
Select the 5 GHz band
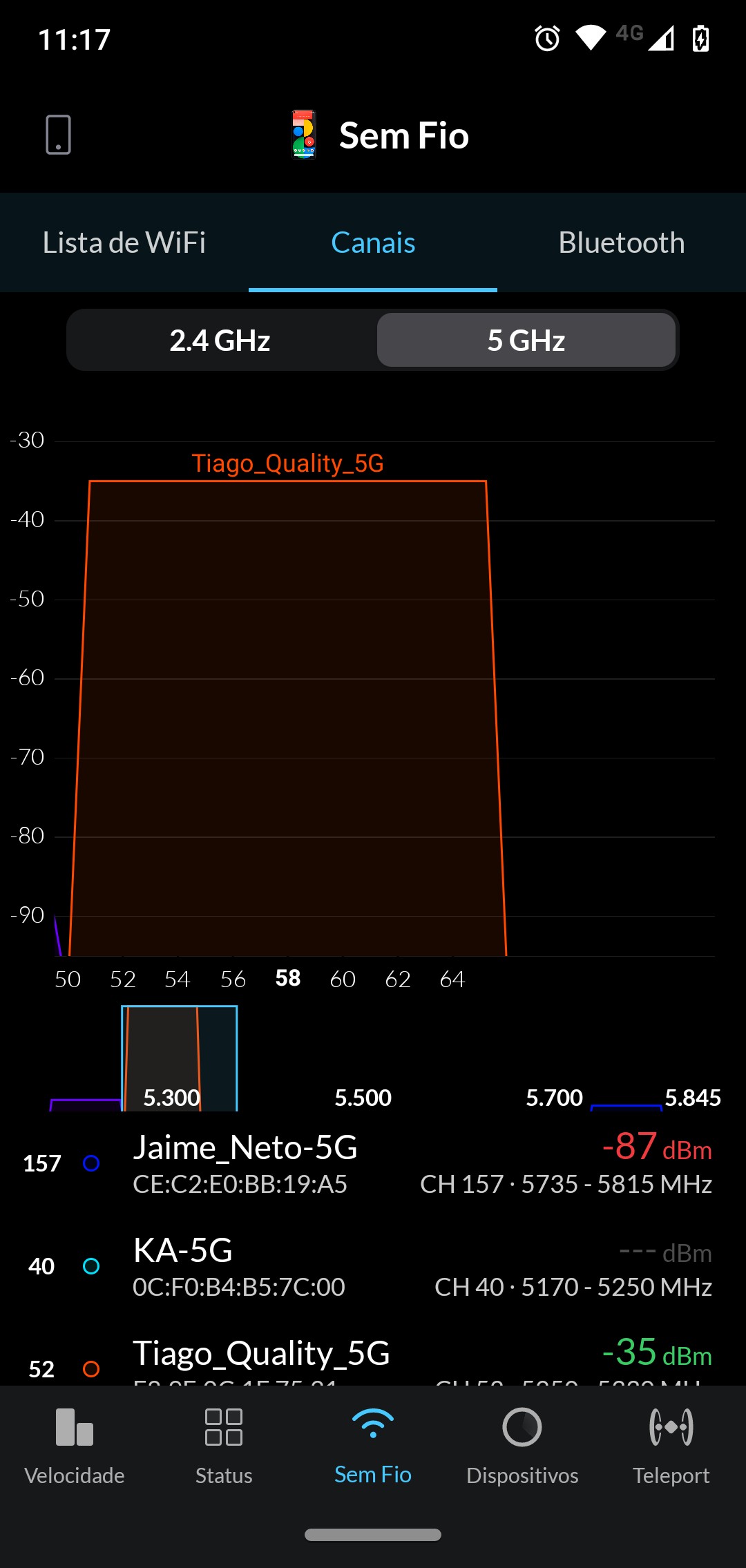526,341
